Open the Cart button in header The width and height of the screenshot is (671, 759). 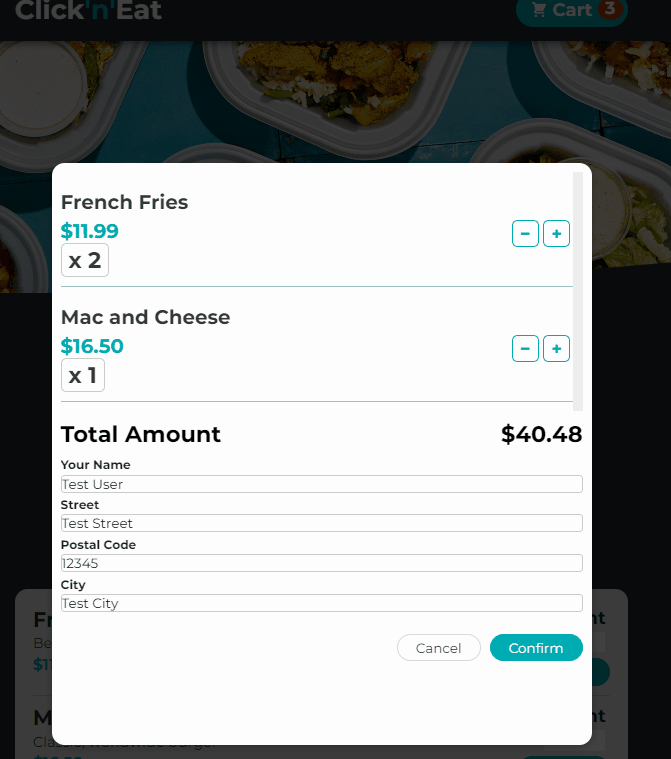571,10
